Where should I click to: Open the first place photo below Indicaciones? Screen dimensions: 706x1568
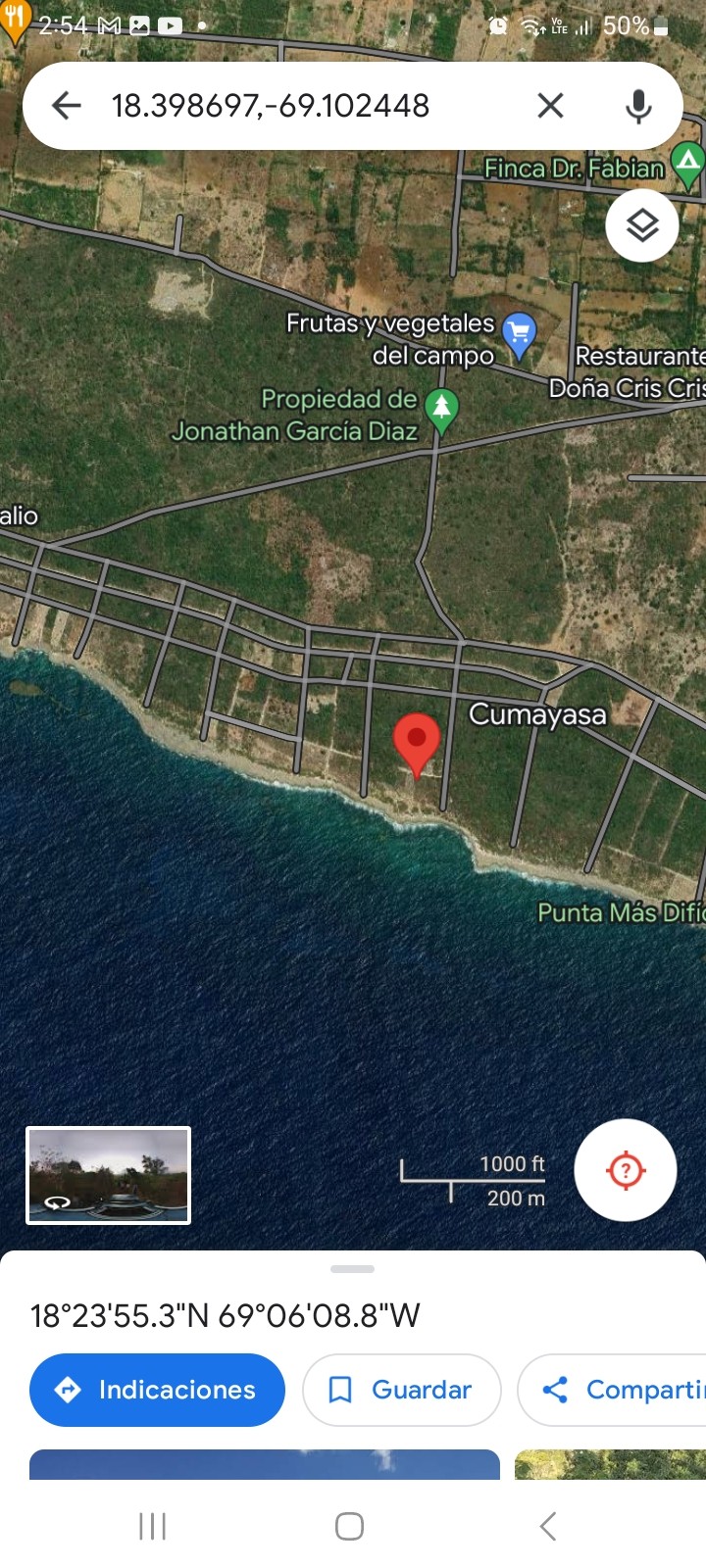265,1464
